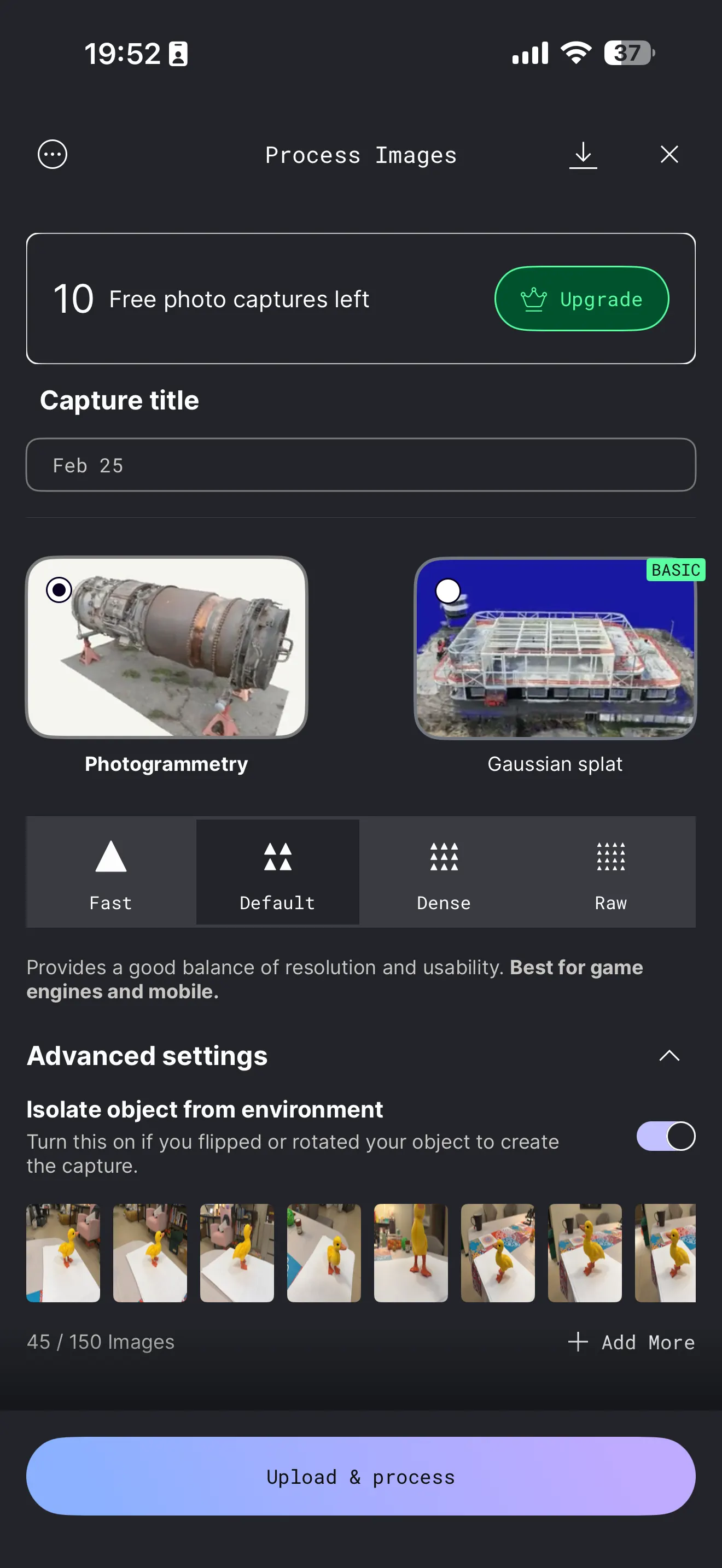Switch to the Default tab in quality selector
722x1568 pixels.
277,871
